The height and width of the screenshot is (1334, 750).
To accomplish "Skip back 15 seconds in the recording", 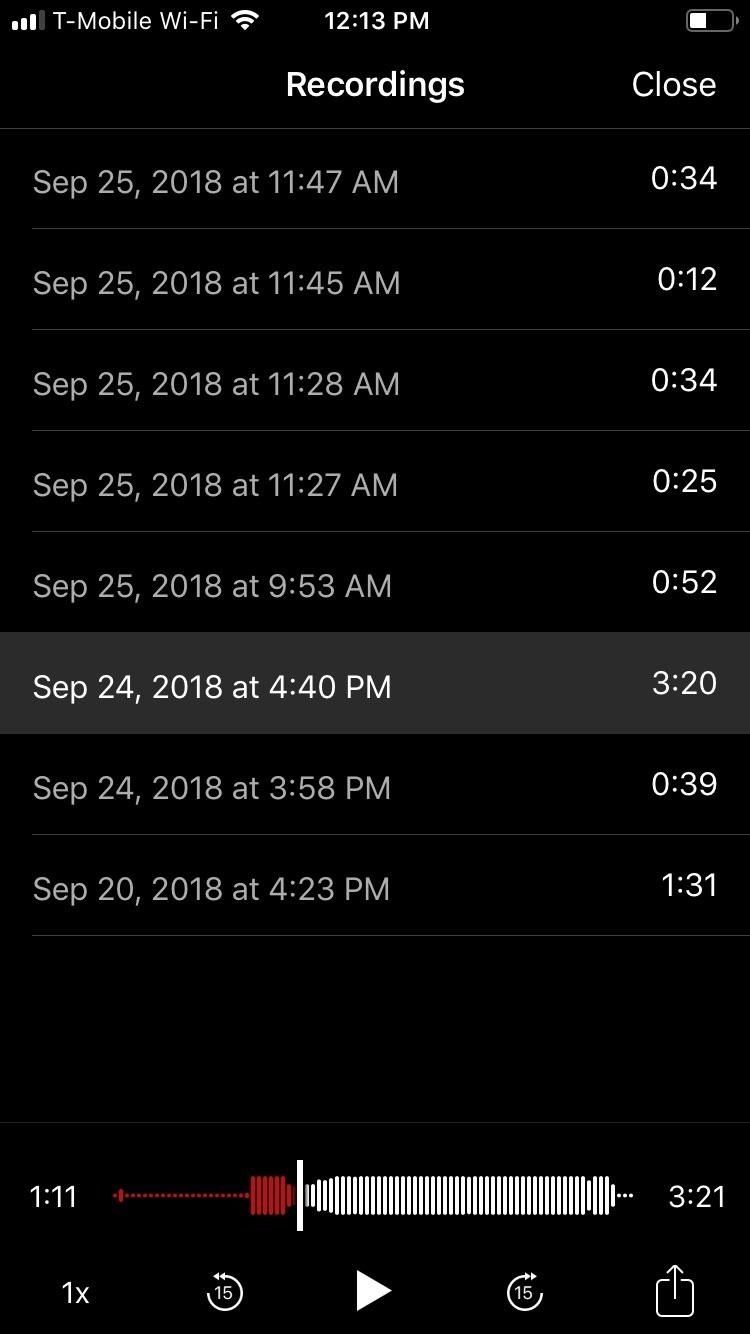I will pos(224,1291).
